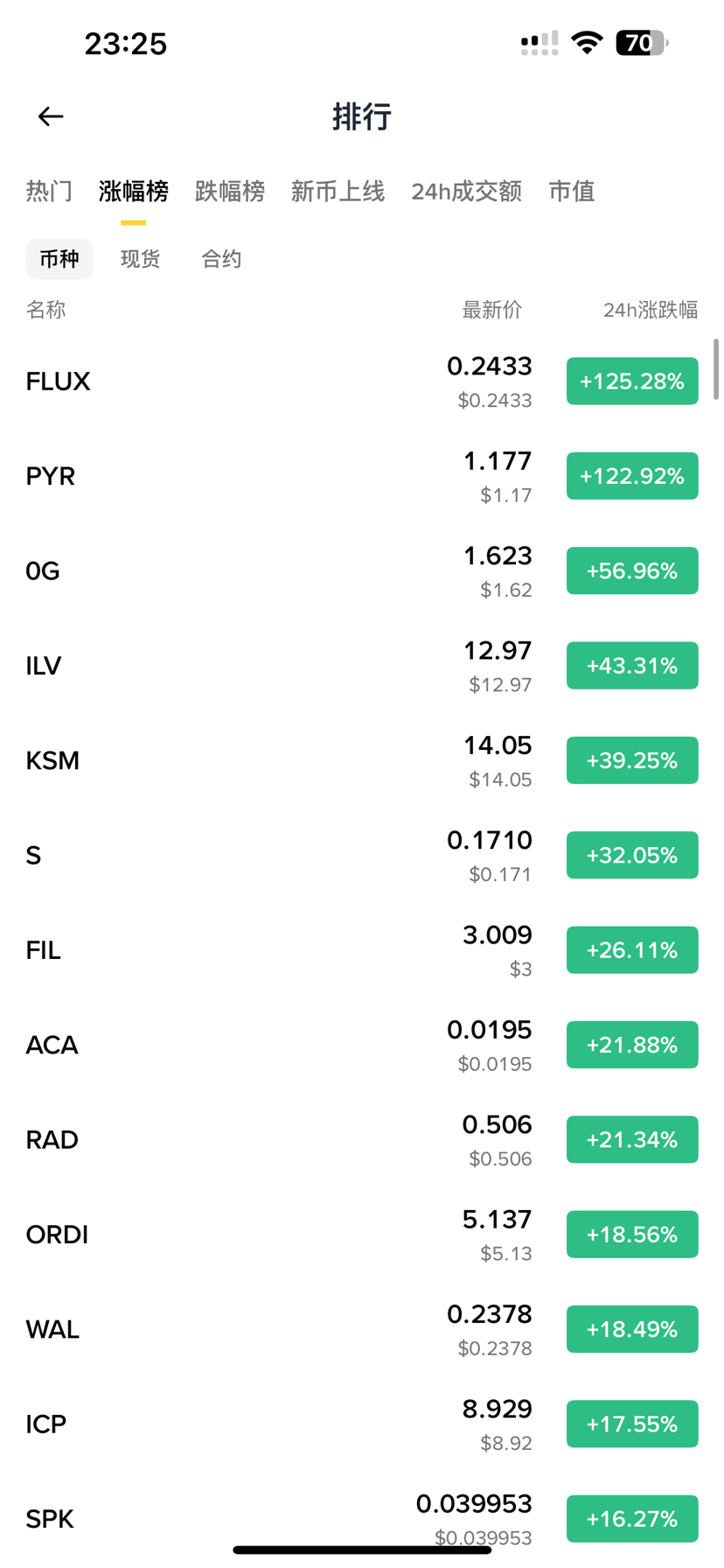The height and width of the screenshot is (1568, 724).
Task: Open the 市值 tab
Action: (x=572, y=191)
